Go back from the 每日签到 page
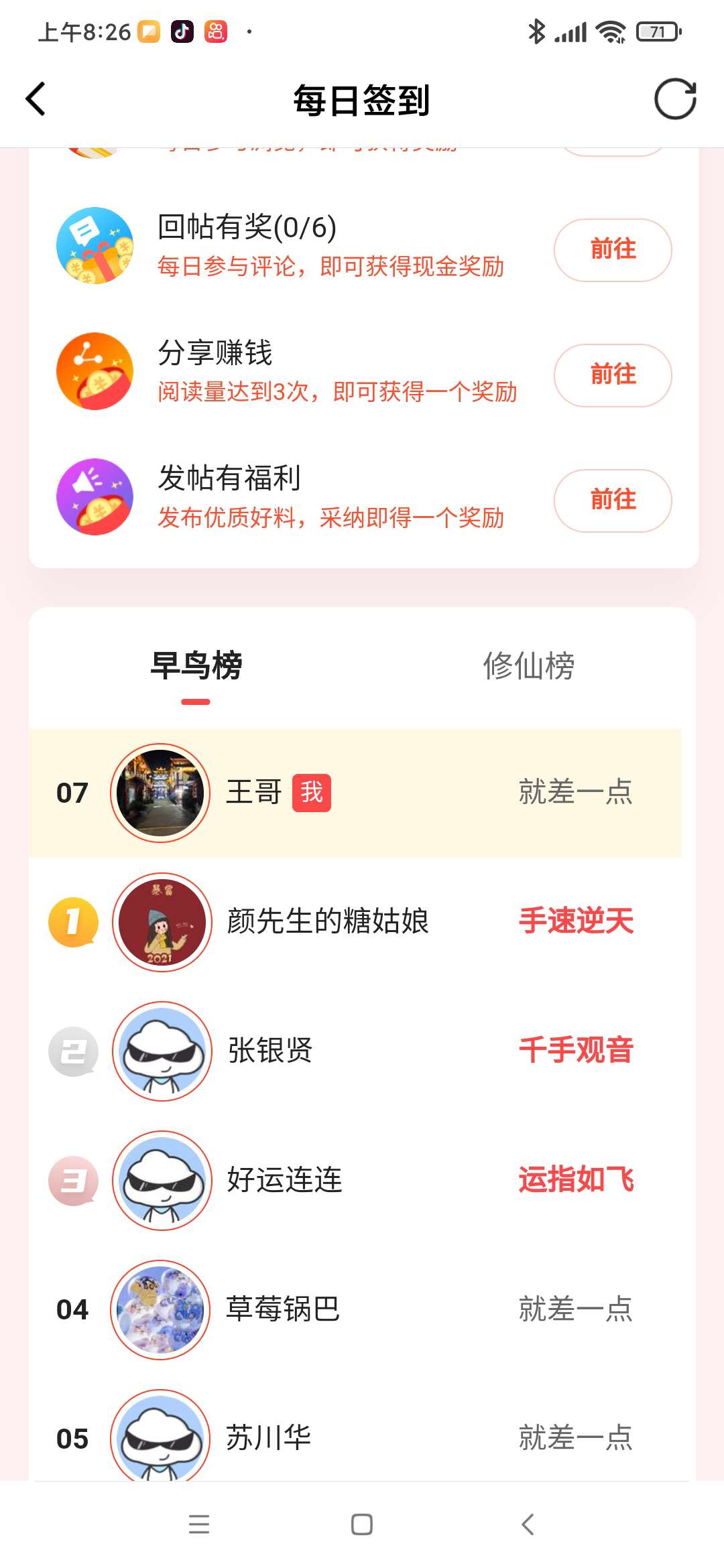 click(36, 100)
